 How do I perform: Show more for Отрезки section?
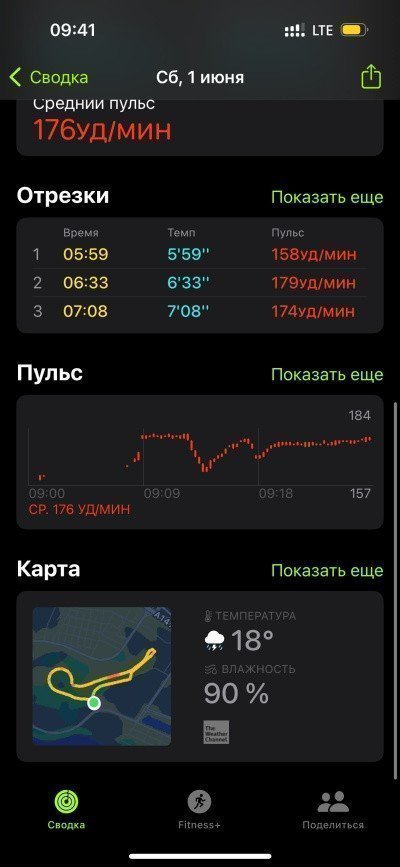tap(327, 197)
